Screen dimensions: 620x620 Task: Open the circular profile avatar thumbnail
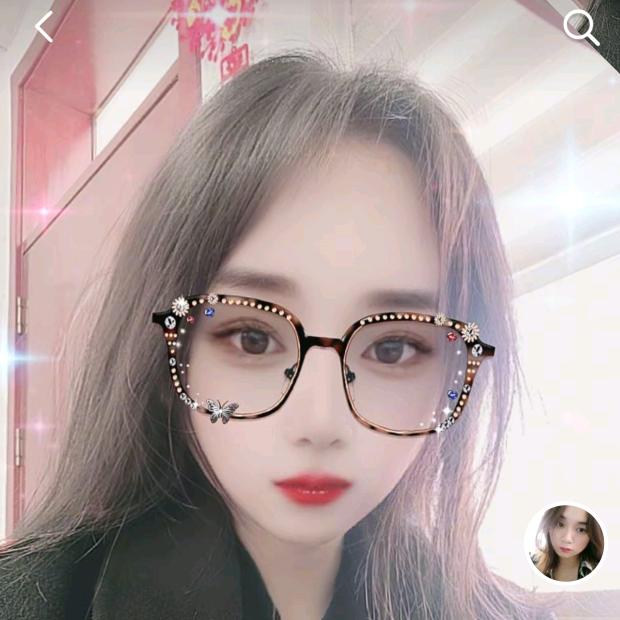[x=564, y=543]
